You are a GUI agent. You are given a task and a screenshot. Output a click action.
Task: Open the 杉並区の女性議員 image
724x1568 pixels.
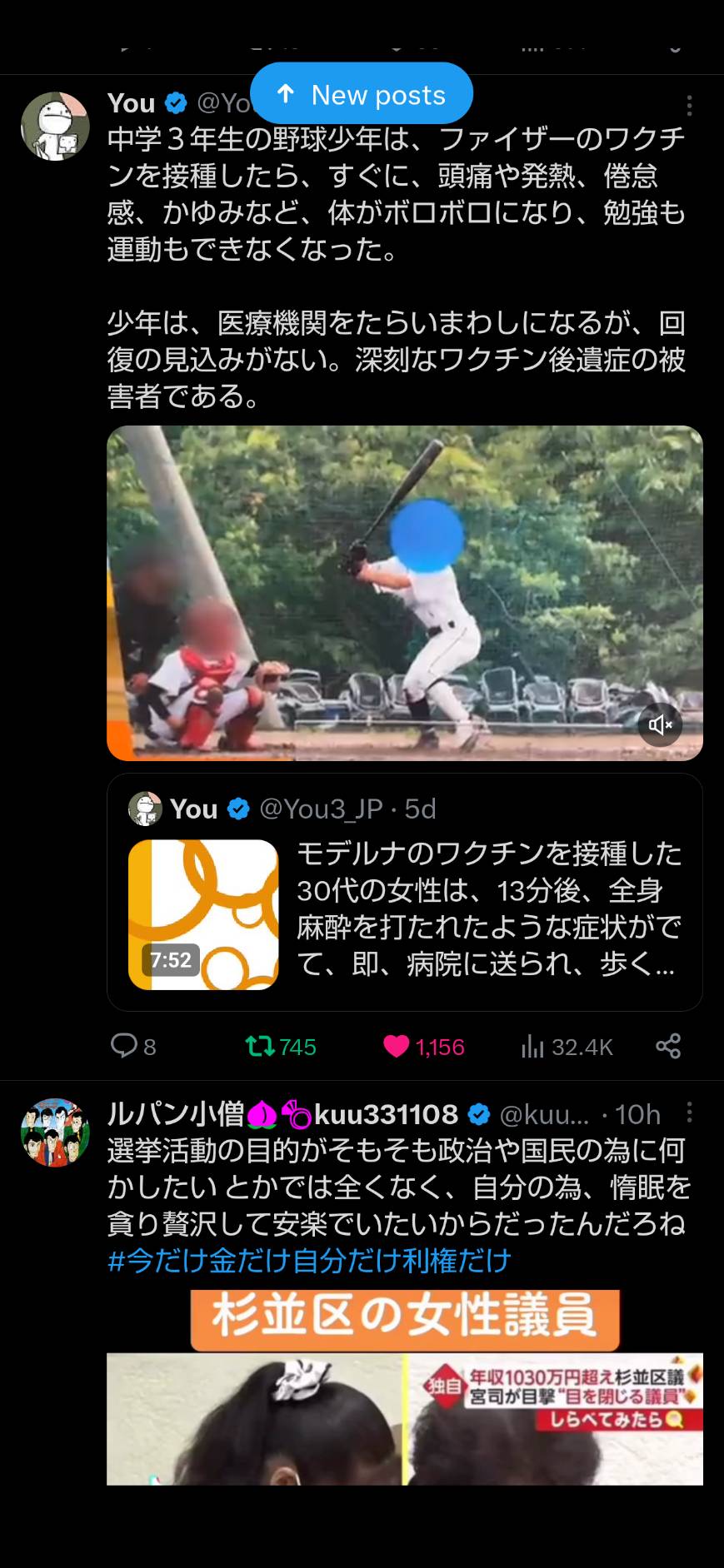[405, 1387]
